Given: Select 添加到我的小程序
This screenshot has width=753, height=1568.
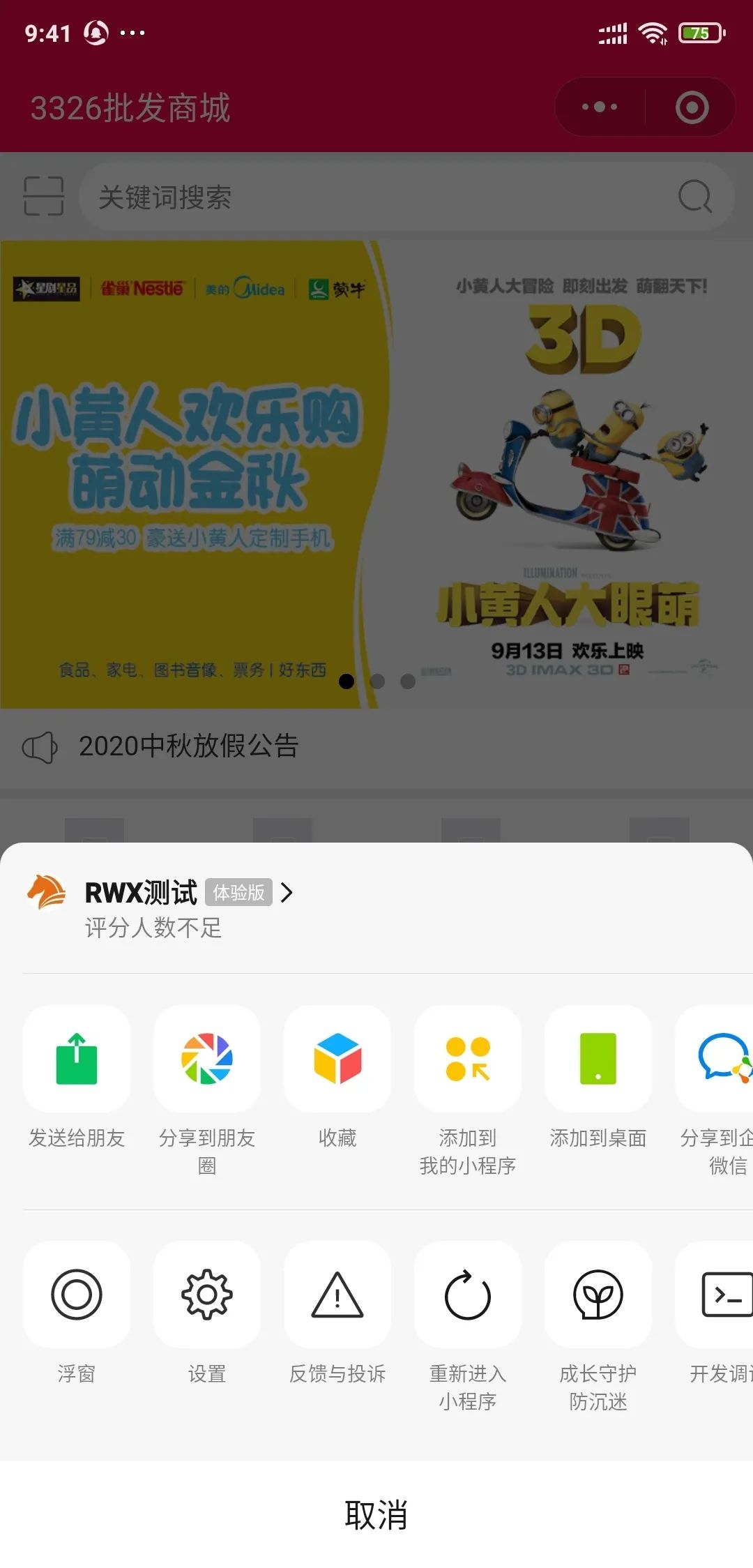Looking at the screenshot, I should click(x=468, y=1059).
